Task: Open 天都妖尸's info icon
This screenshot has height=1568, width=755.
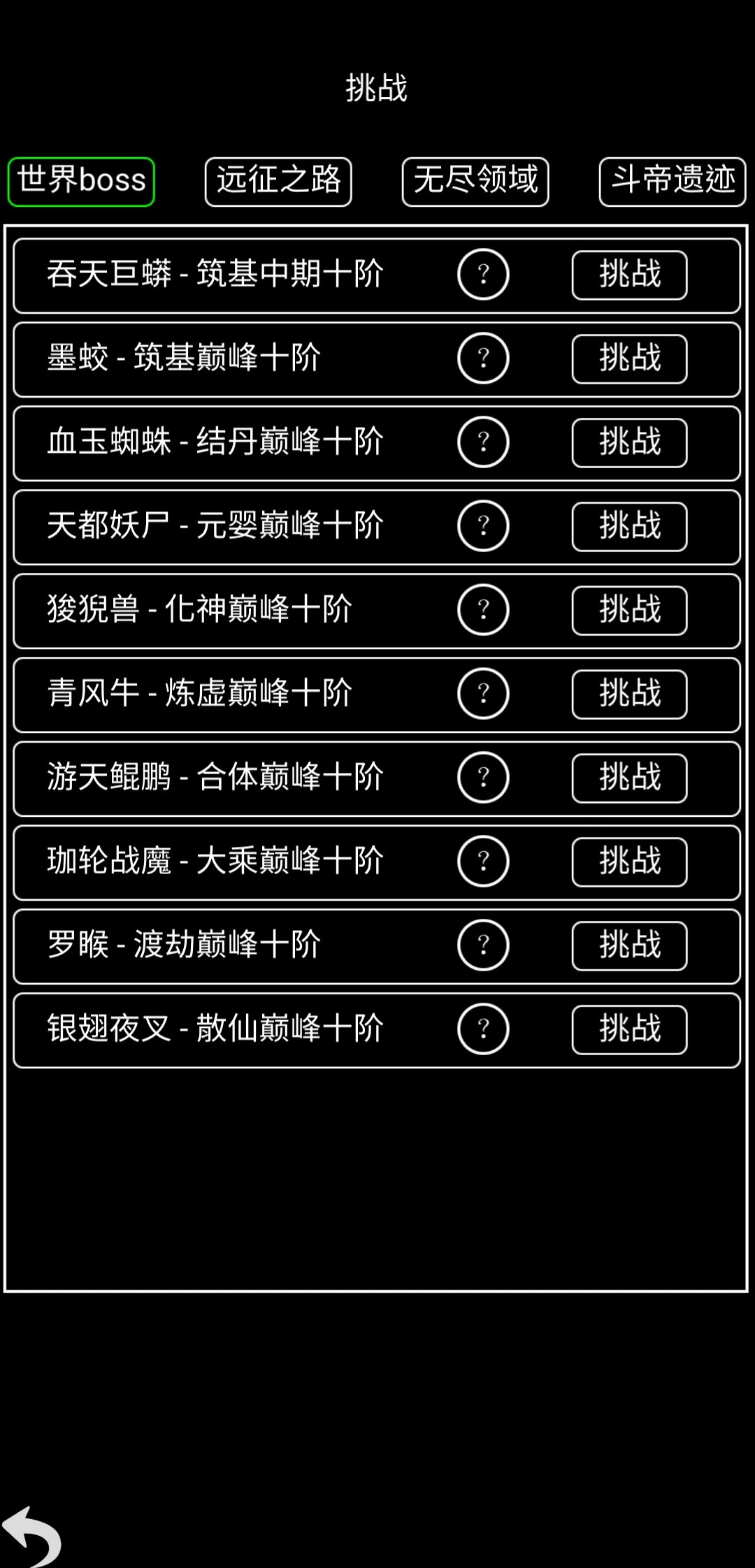Action: (x=483, y=526)
